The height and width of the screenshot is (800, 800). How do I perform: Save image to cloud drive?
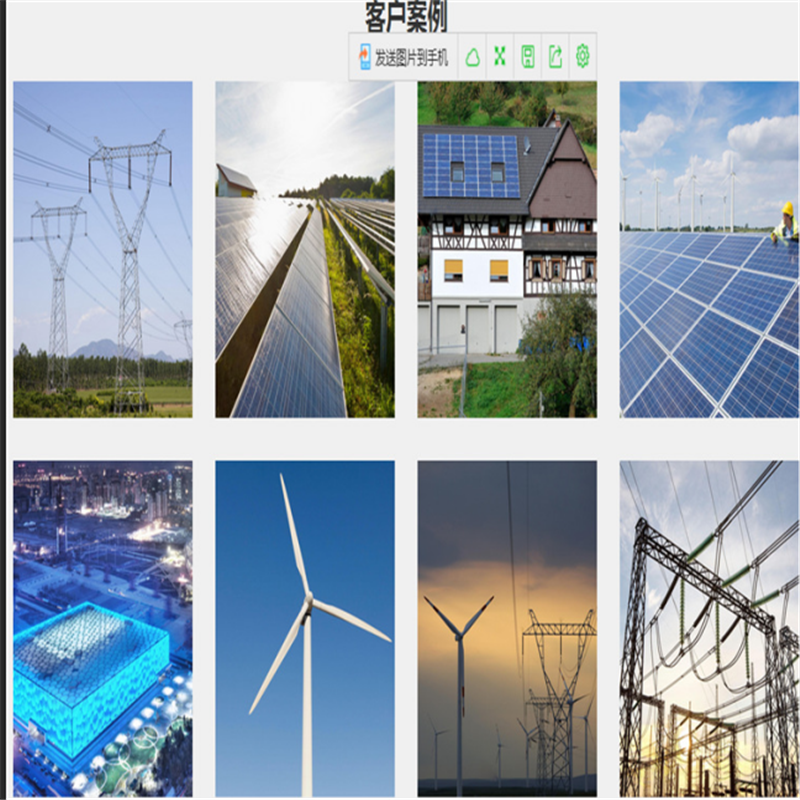pos(473,56)
